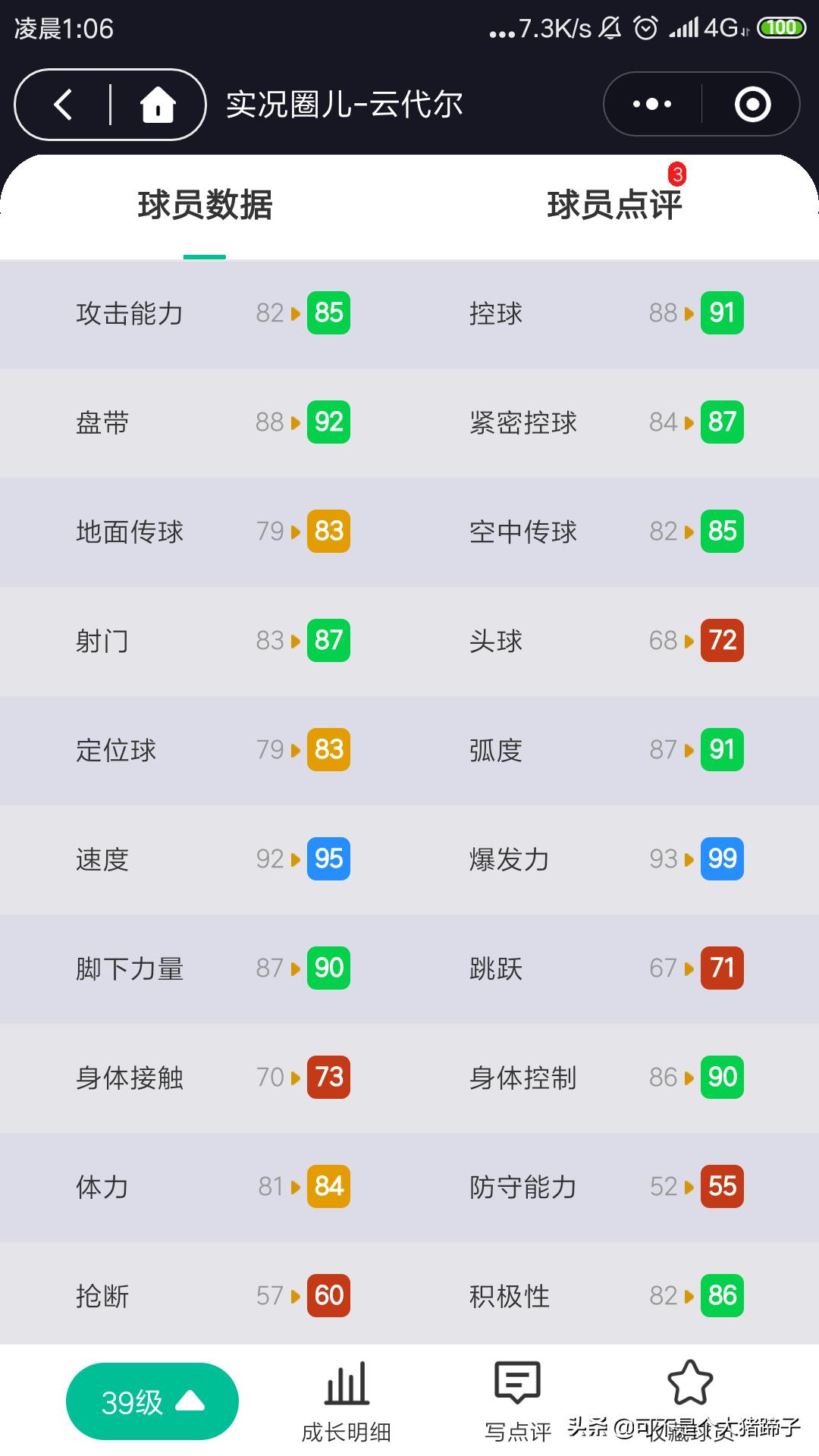
Task: Tap the yellow arrow beside 速度 stat
Action: tap(296, 859)
